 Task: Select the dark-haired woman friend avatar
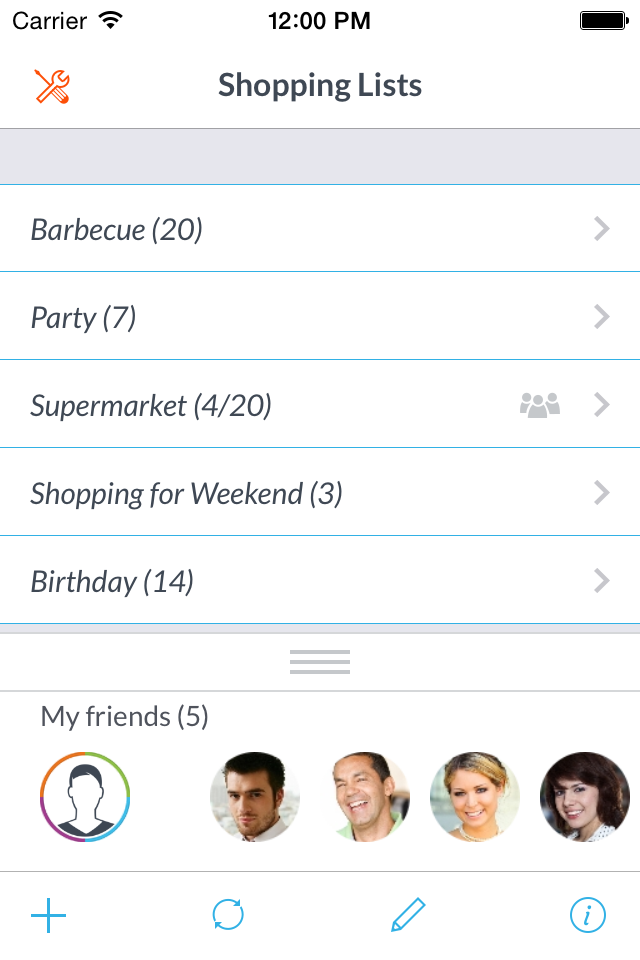585,797
